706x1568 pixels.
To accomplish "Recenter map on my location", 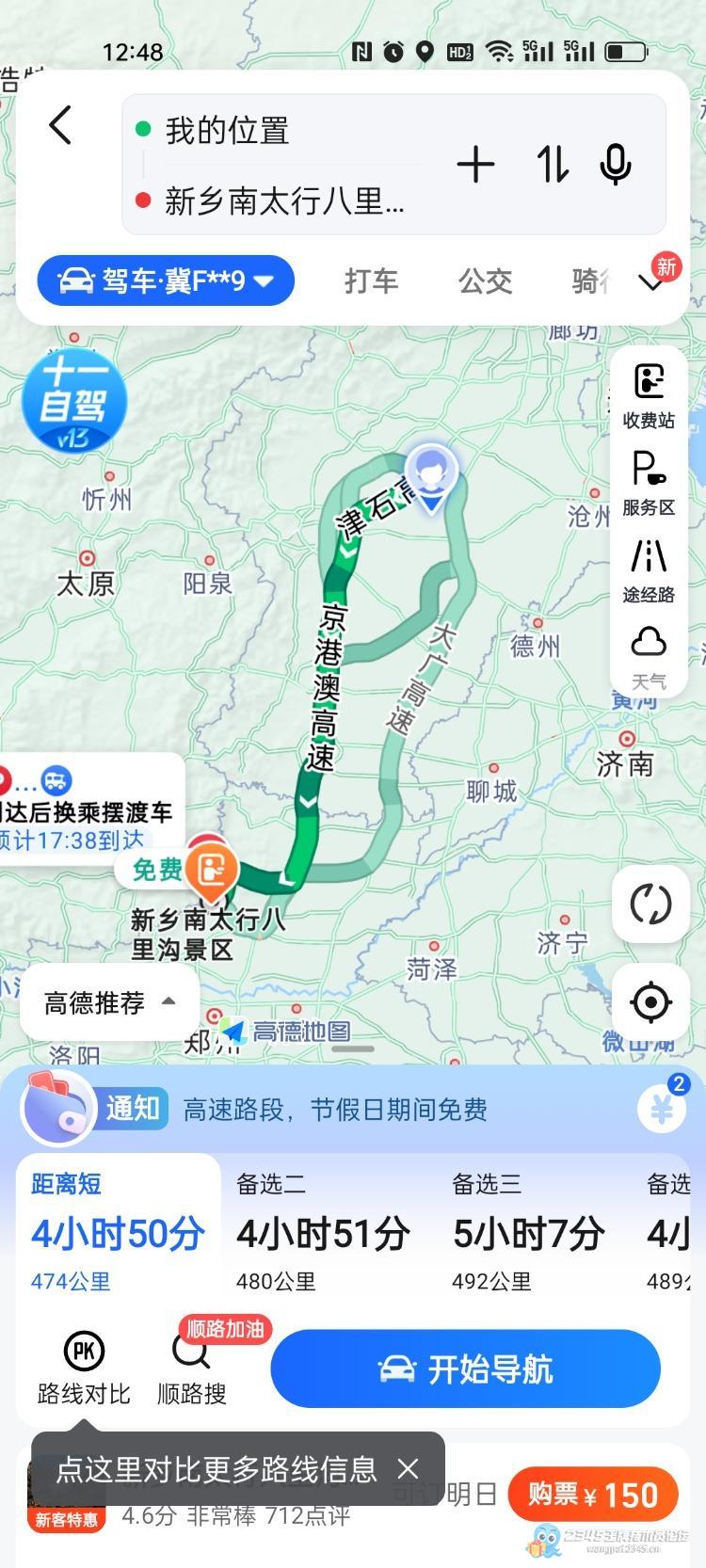I will pos(650,1002).
